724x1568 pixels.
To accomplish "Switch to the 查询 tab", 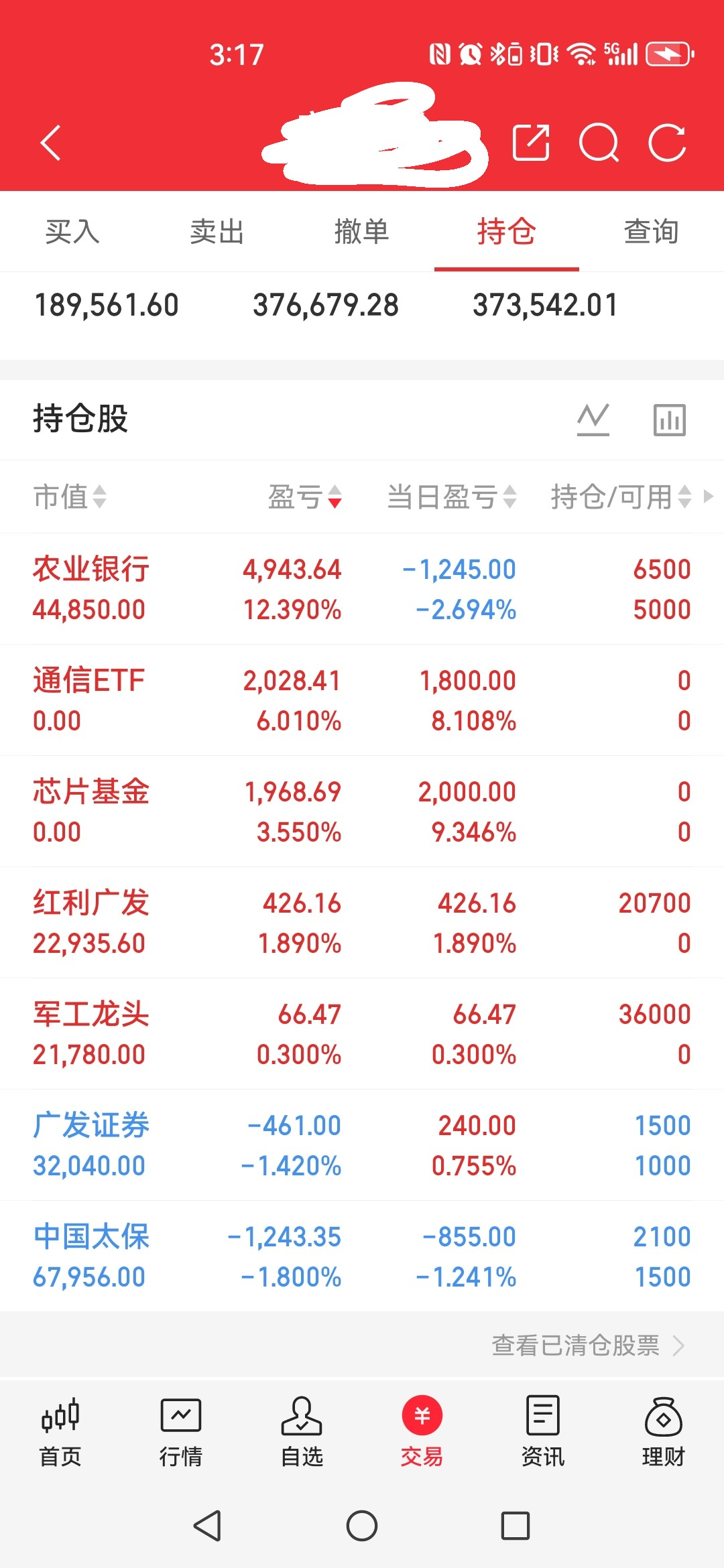I will 652,232.
